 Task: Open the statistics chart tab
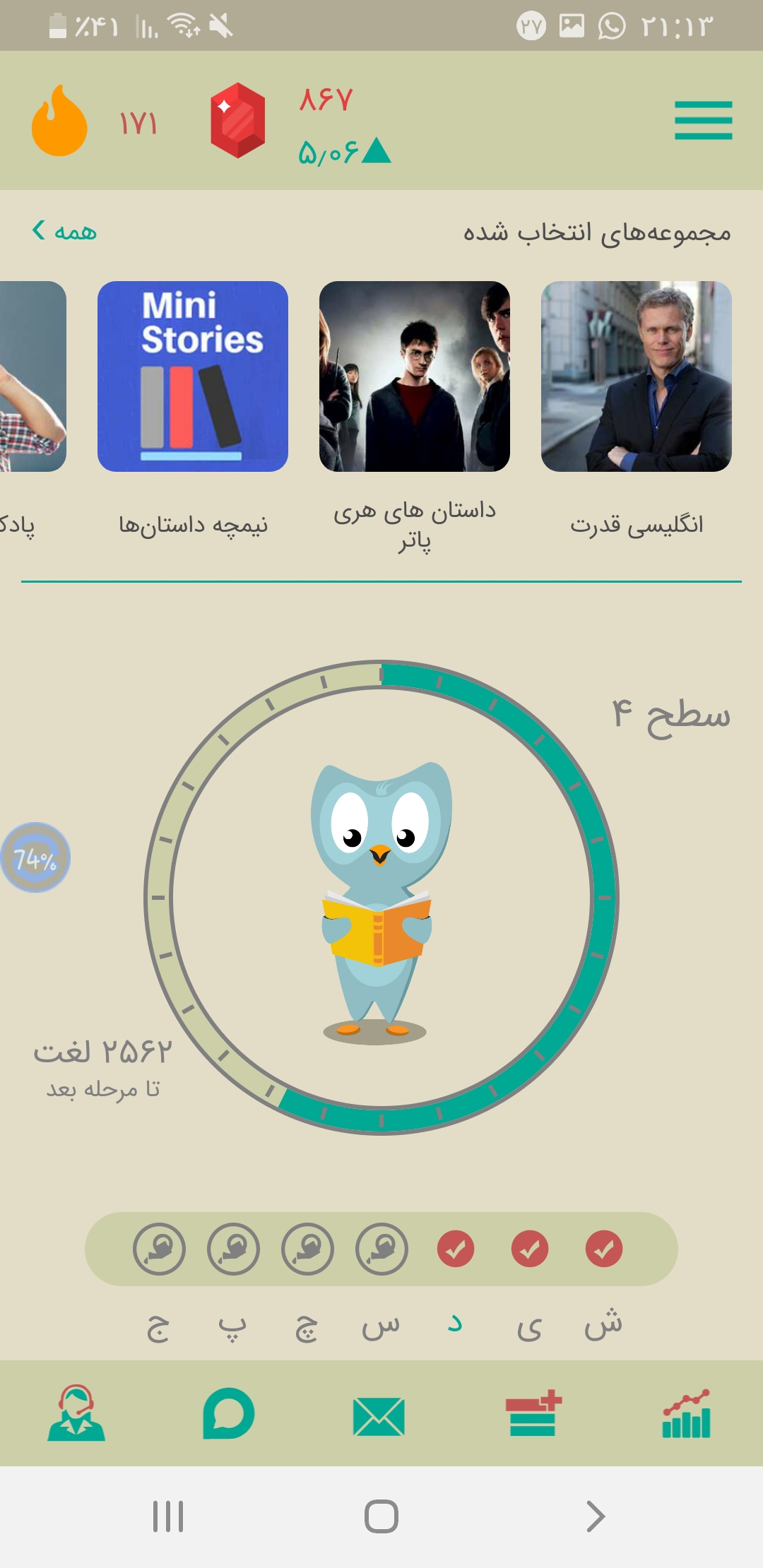tap(686, 1413)
